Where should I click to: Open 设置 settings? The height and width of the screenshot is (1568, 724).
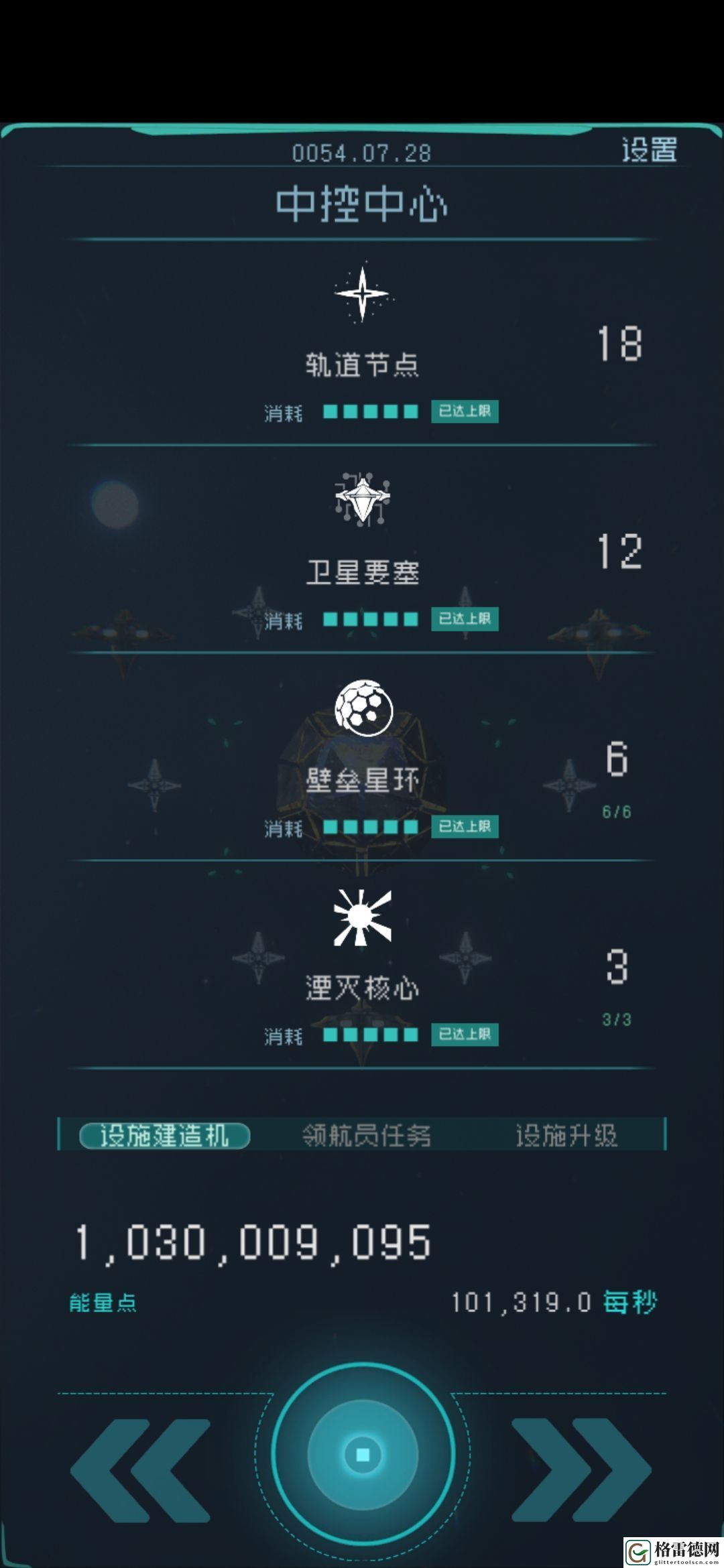(648, 149)
